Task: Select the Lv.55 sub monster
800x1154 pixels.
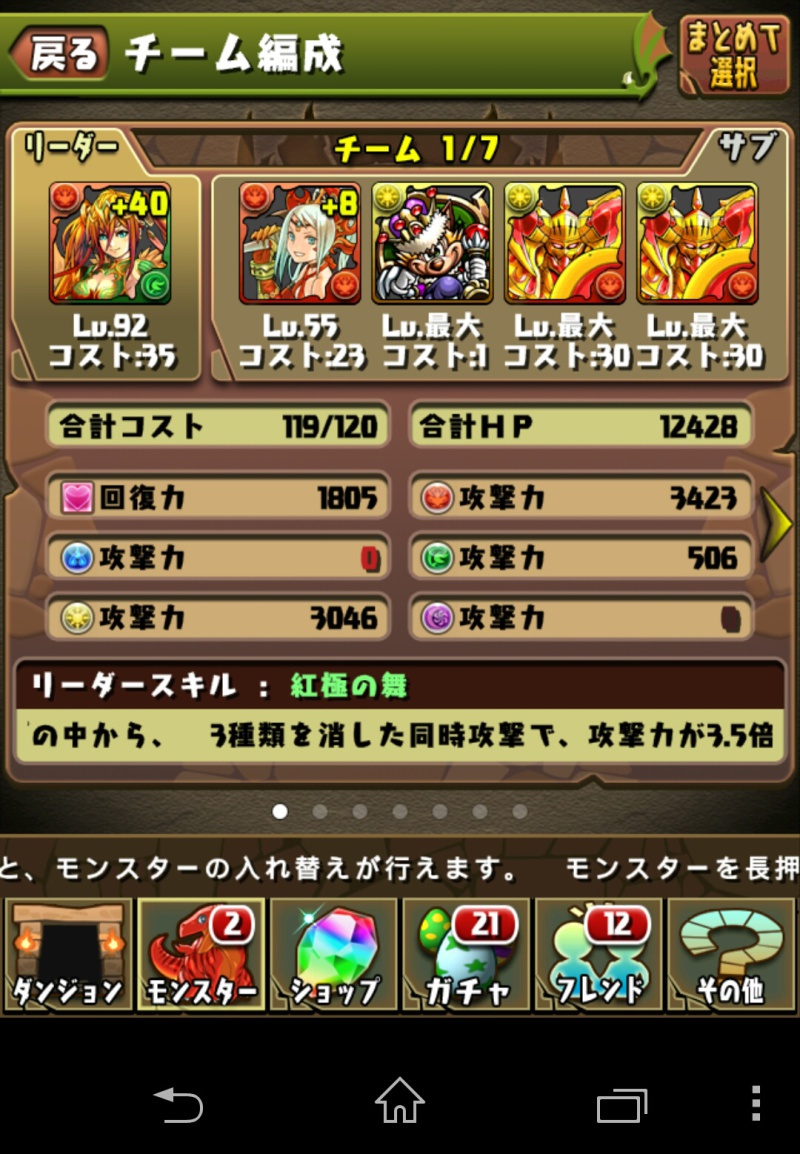Action: tap(300, 243)
